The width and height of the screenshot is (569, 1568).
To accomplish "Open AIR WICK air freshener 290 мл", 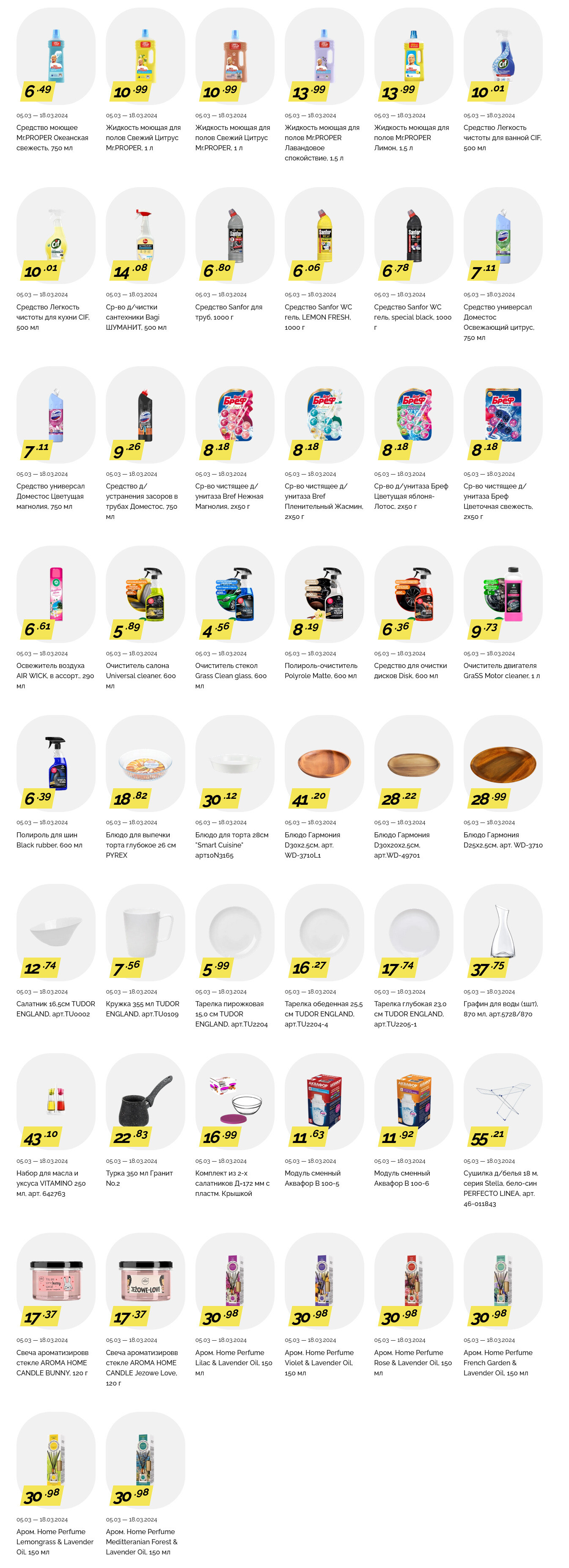I will (55, 594).
